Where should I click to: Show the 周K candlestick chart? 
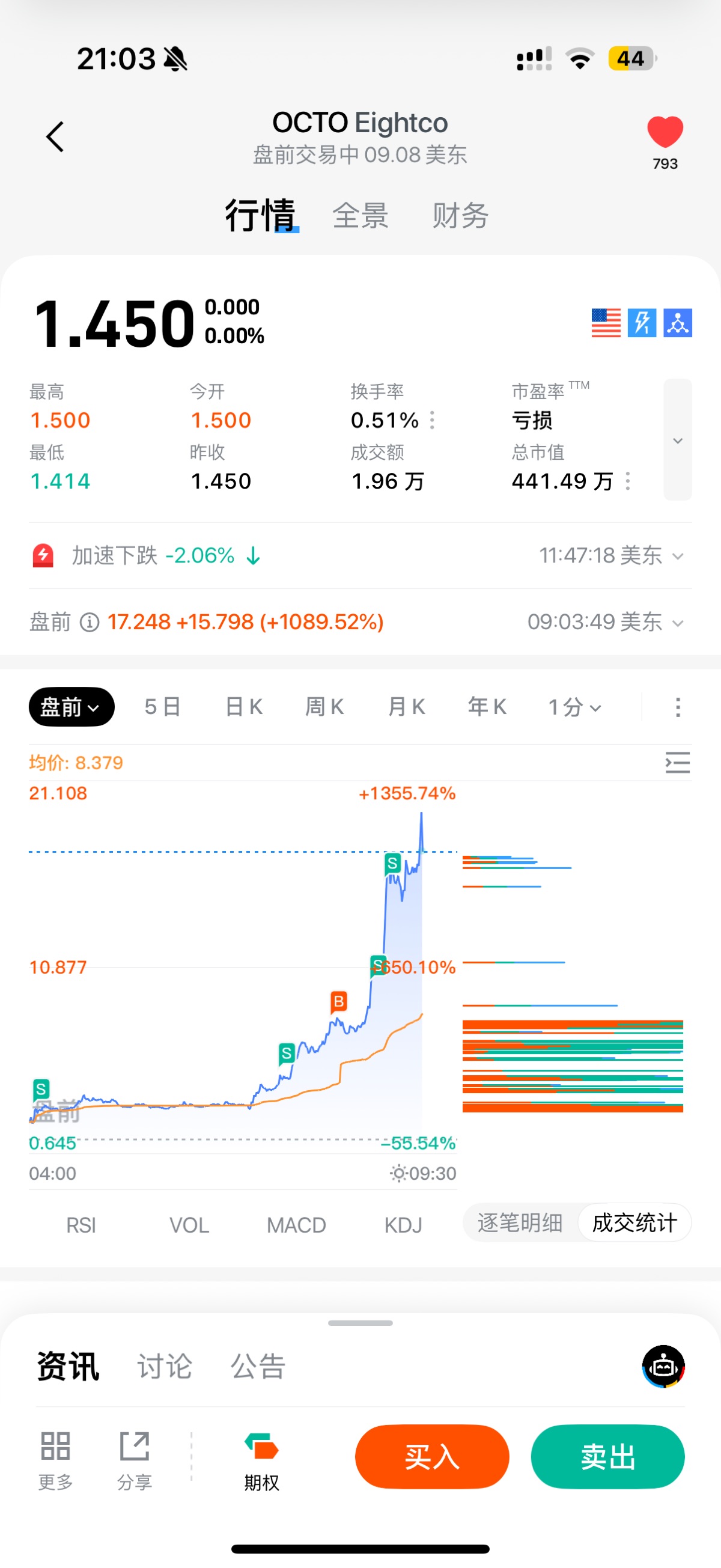pyautogui.click(x=324, y=707)
